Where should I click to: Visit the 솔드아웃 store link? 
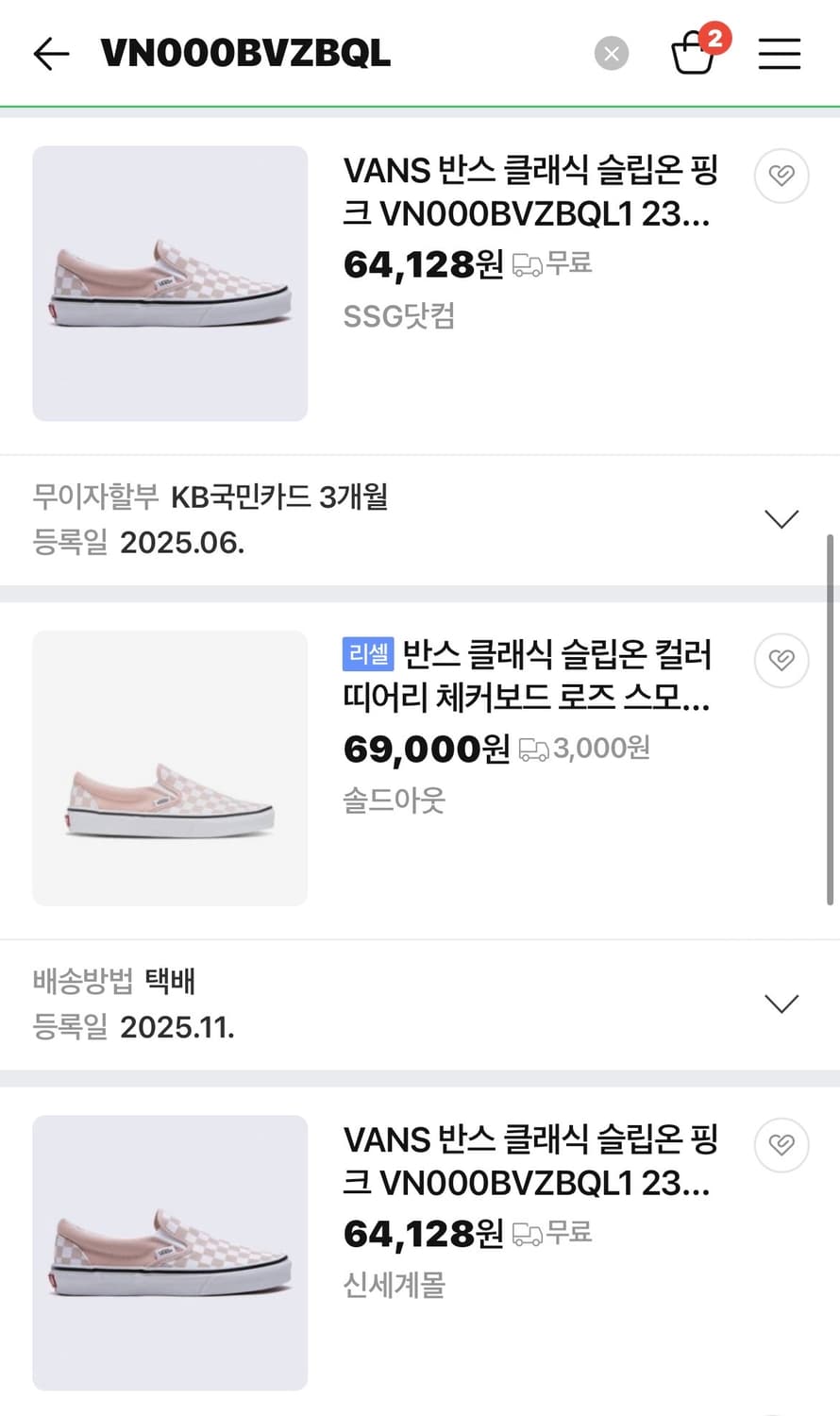click(x=394, y=801)
